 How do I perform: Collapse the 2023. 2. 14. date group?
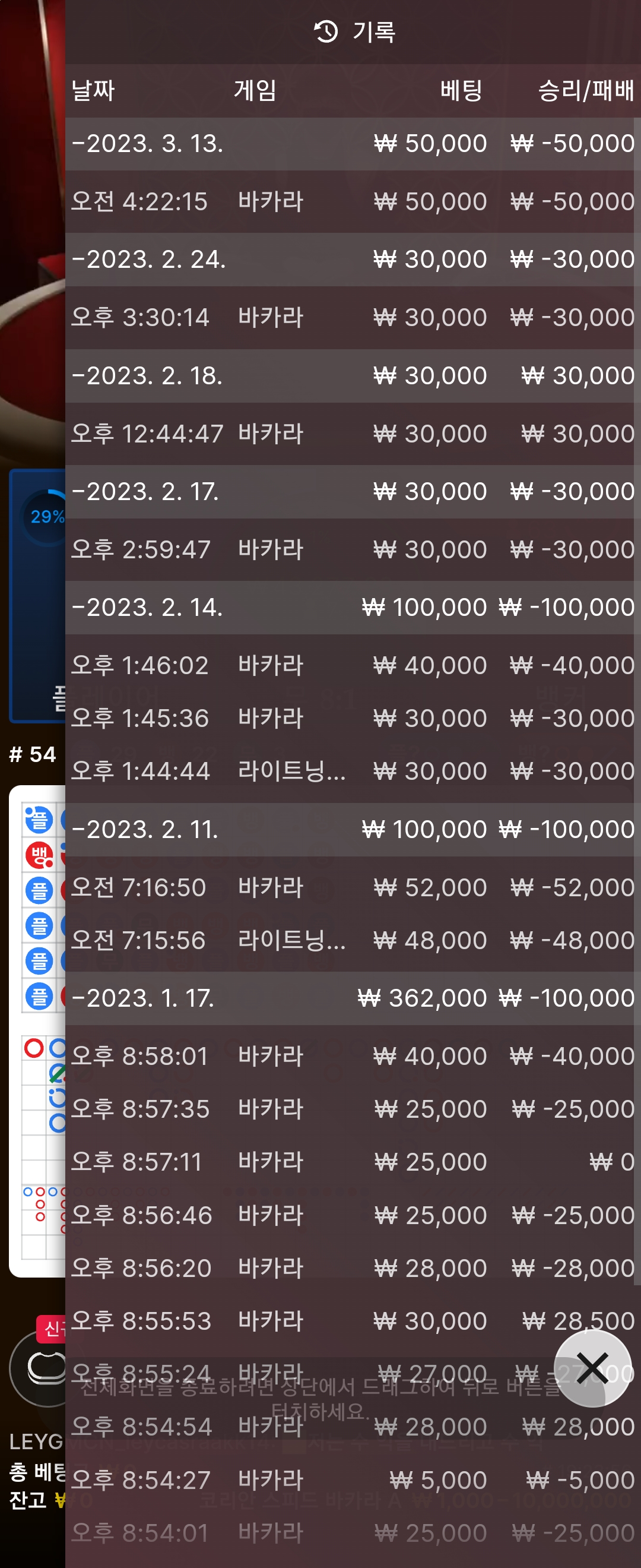tap(353, 608)
